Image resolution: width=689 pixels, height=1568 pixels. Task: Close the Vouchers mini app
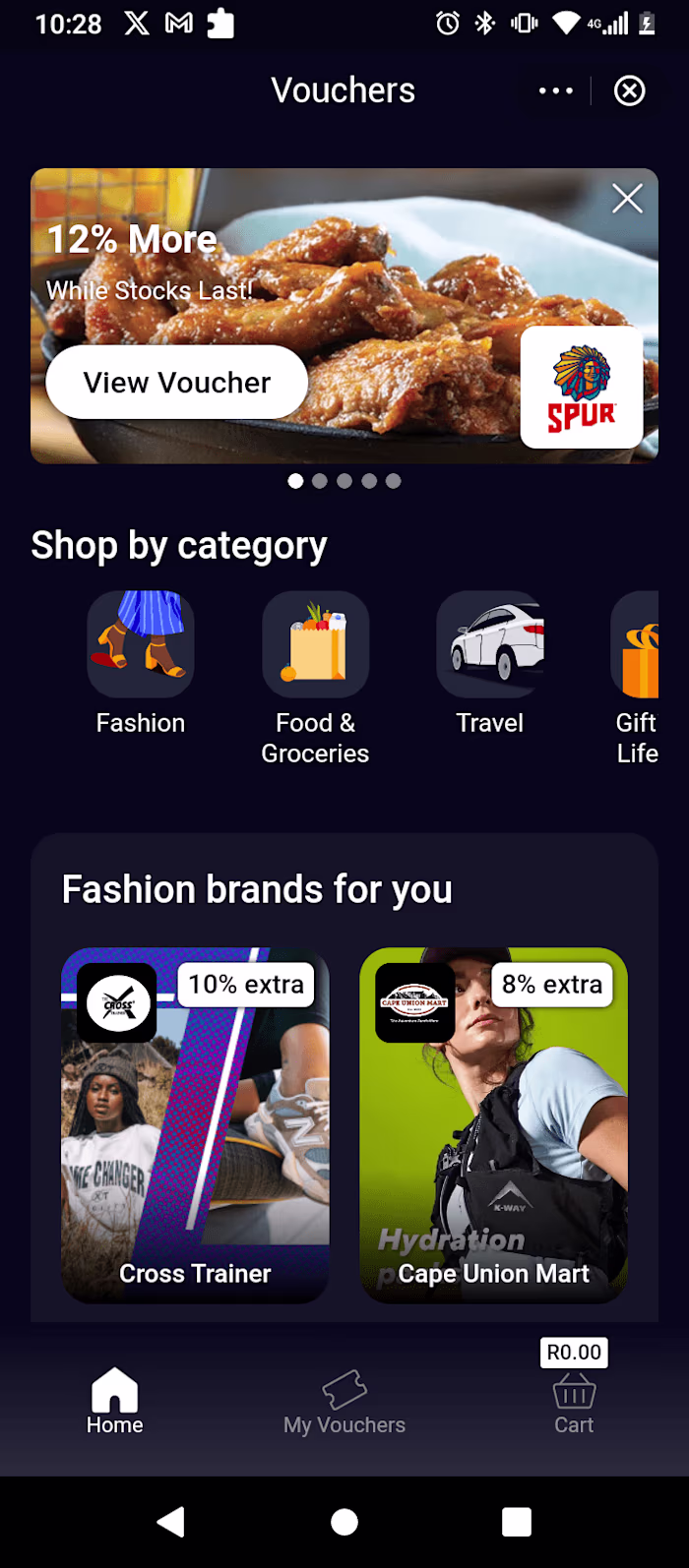tap(629, 90)
